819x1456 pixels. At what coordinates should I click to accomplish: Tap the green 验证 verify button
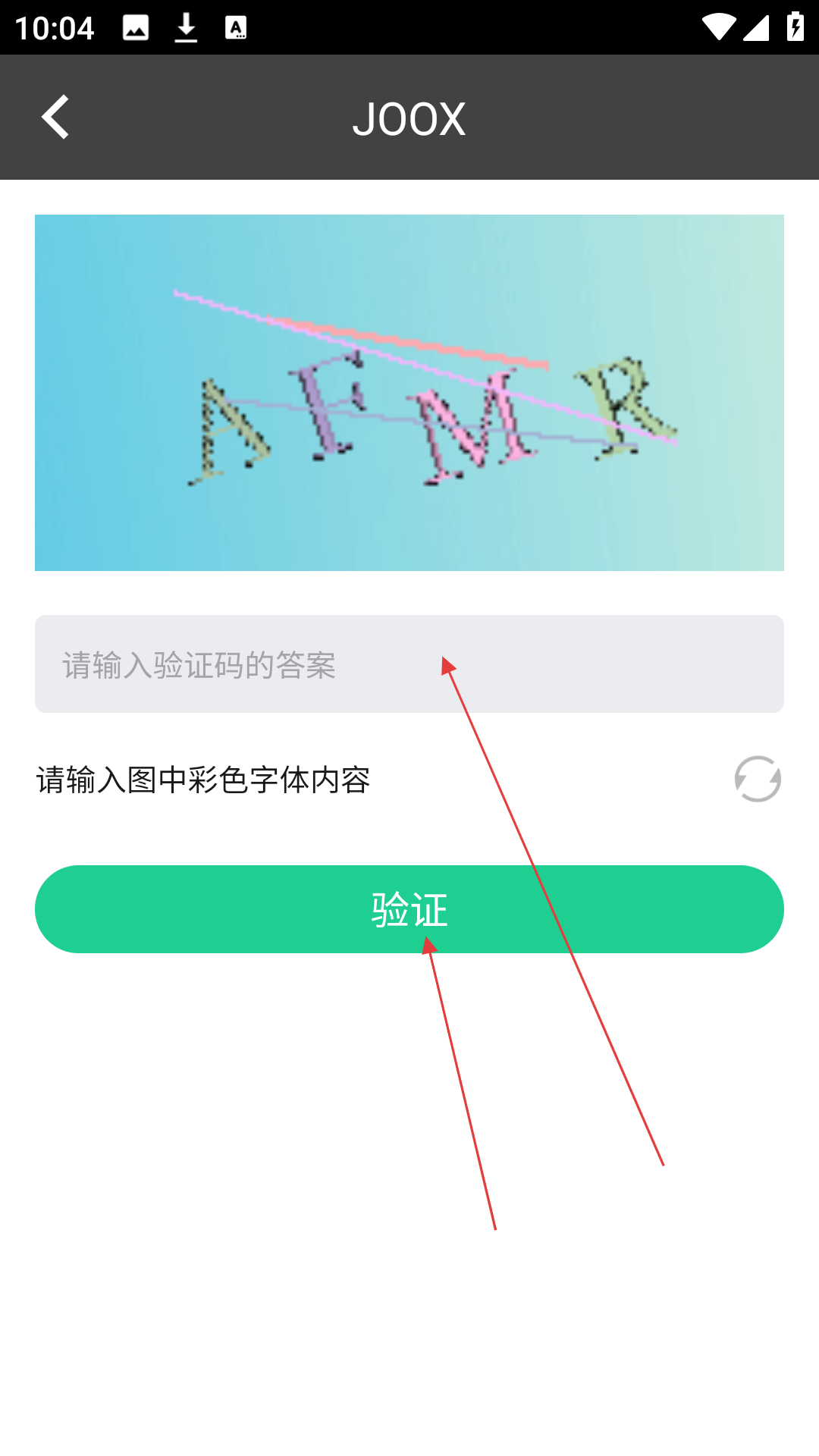pos(409,909)
